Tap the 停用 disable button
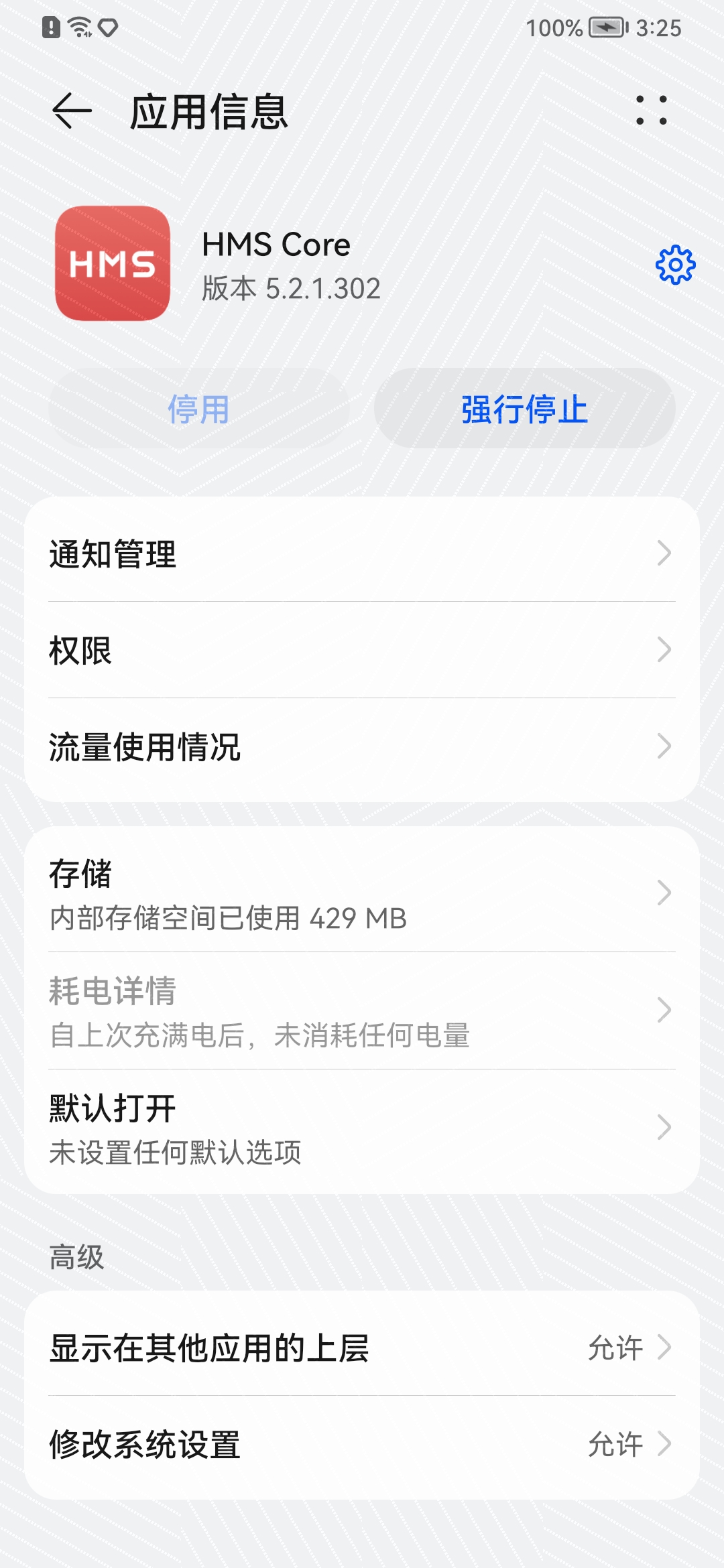Screen dimensions: 724x1568 [198, 408]
